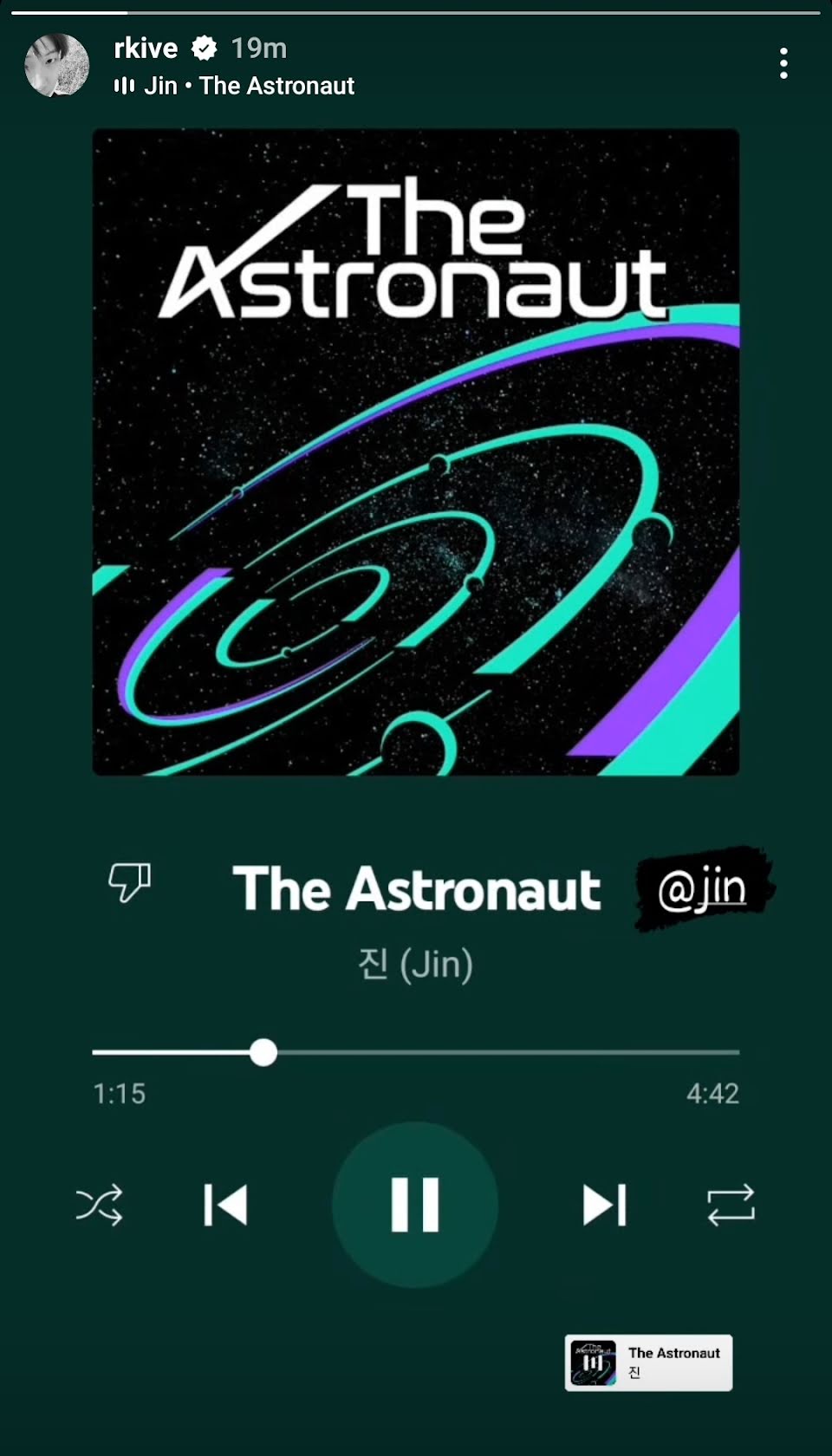This screenshot has height=1456, width=832.
Task: Open the Jin • The Astronaut audio attribution
Action: [x=248, y=86]
